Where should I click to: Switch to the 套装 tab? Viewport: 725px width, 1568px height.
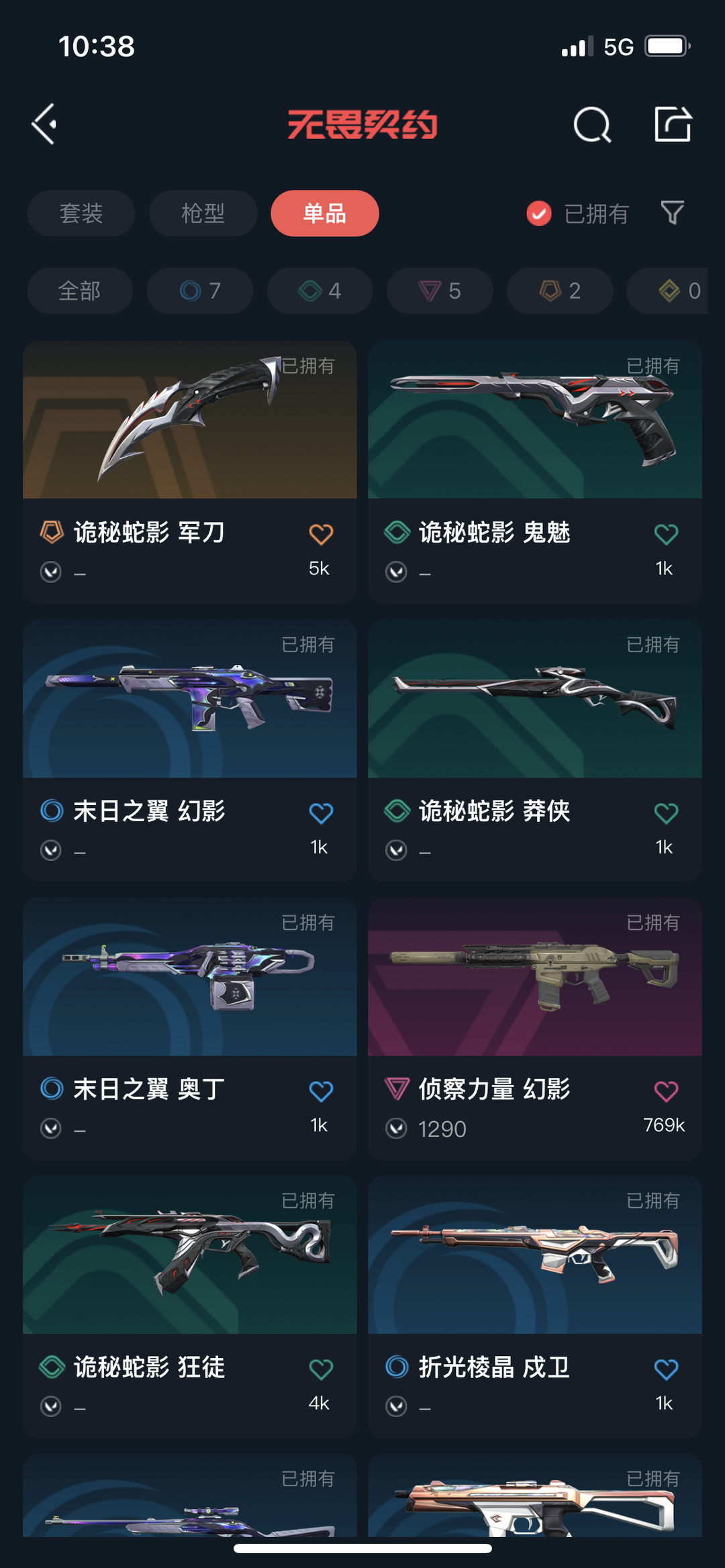(x=81, y=213)
